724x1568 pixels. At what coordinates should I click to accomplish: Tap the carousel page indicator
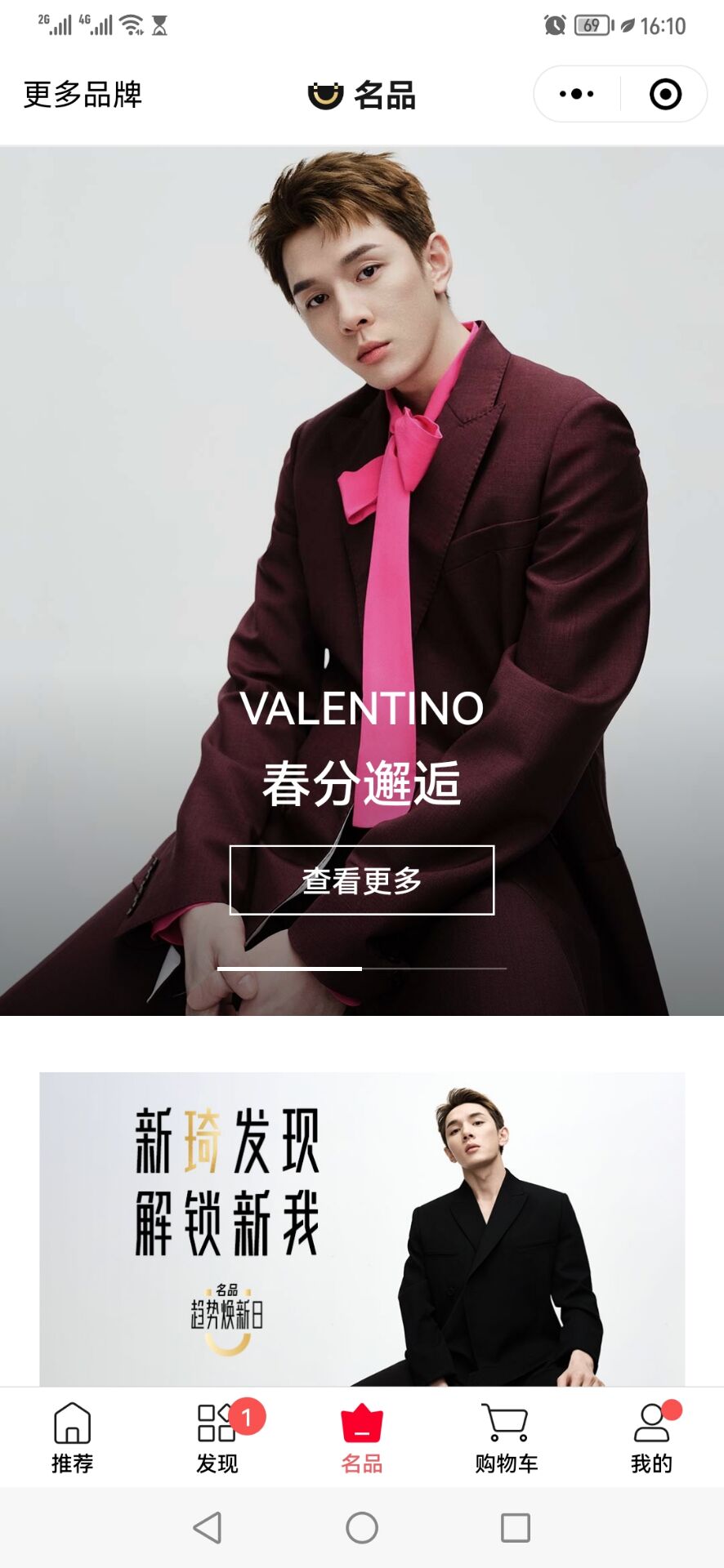click(362, 969)
